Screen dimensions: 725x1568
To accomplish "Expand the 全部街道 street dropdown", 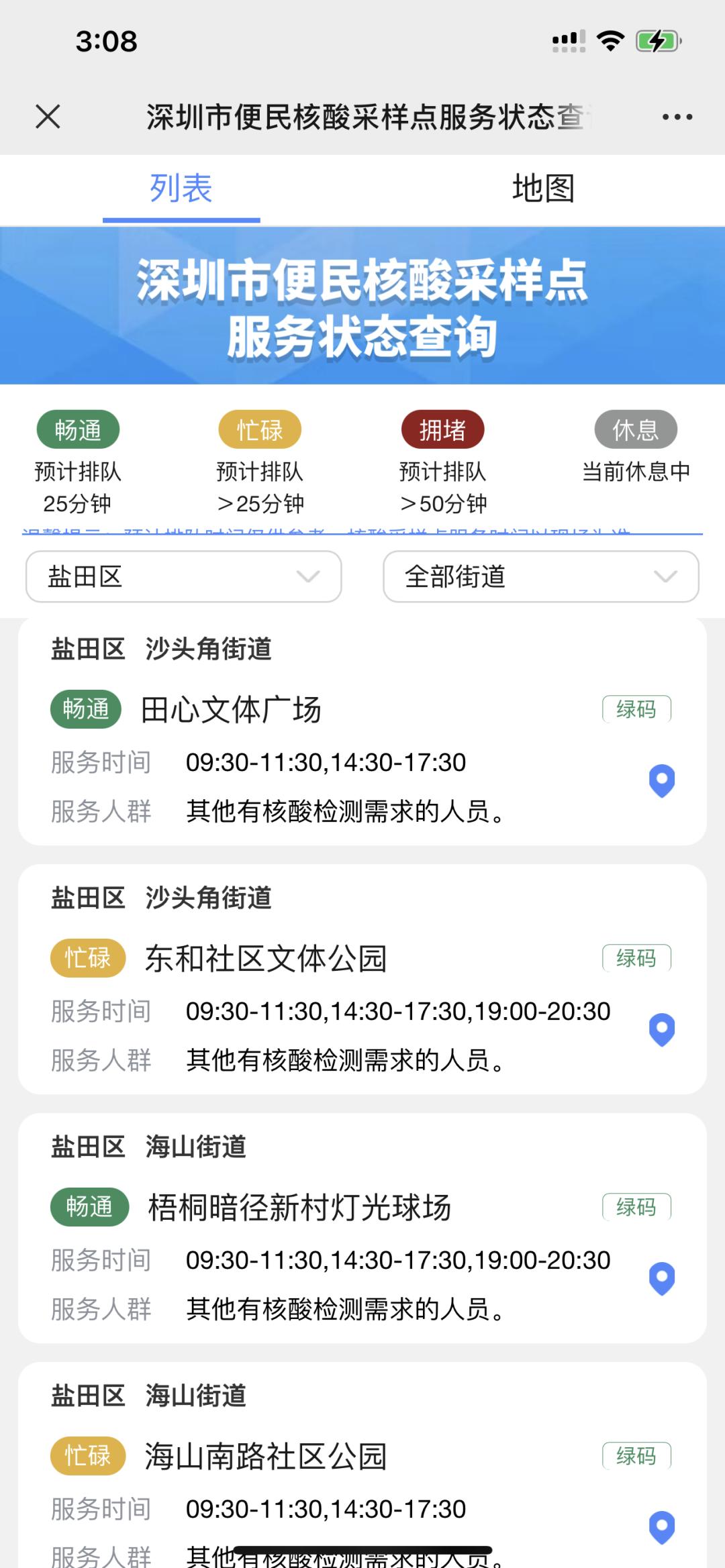I will click(540, 576).
